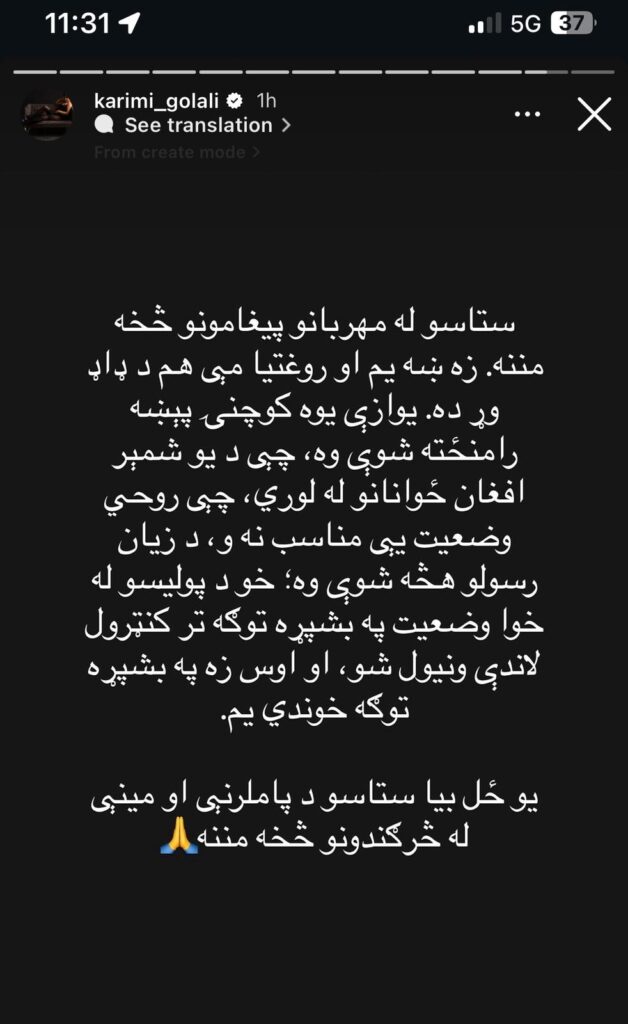Tap See translation for the story text
628x1024 pixels.
tap(198, 126)
